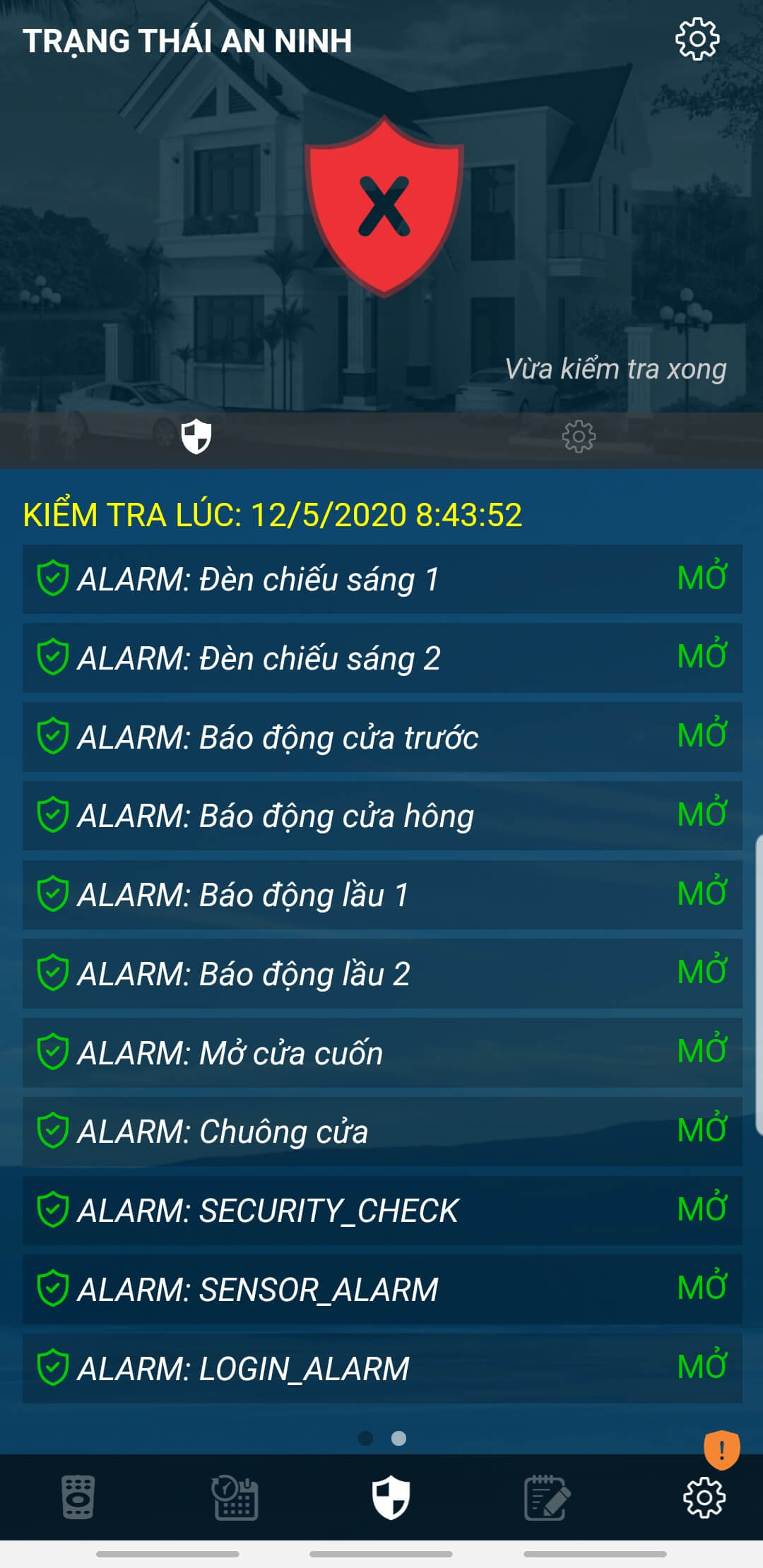Switch to the shield status tab

(x=196, y=436)
